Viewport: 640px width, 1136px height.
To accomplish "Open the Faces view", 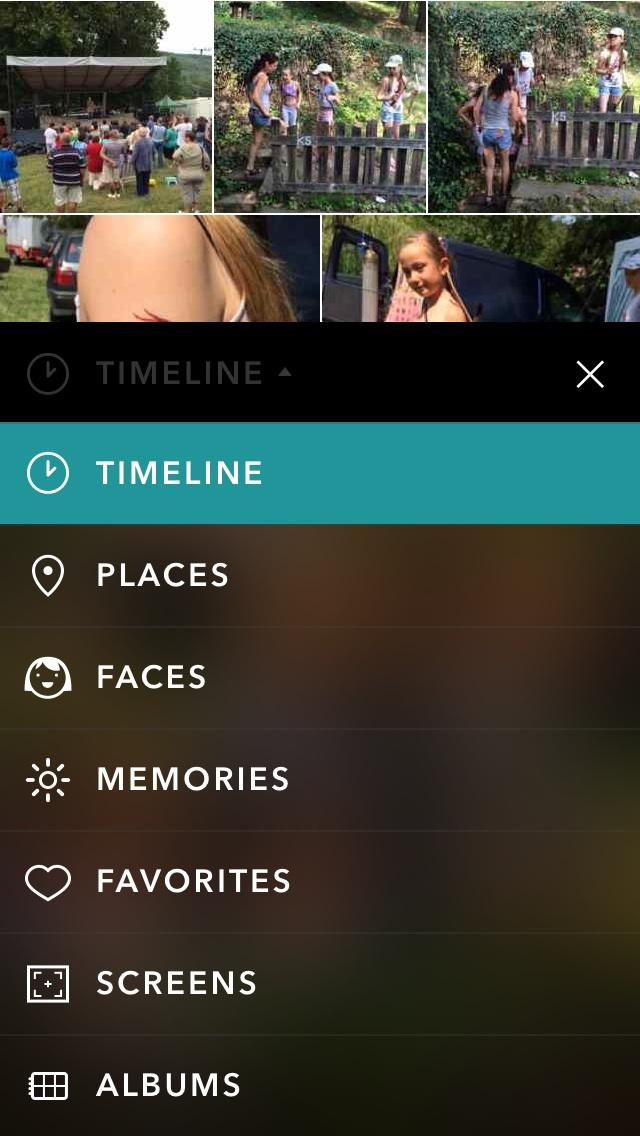I will 320,677.
